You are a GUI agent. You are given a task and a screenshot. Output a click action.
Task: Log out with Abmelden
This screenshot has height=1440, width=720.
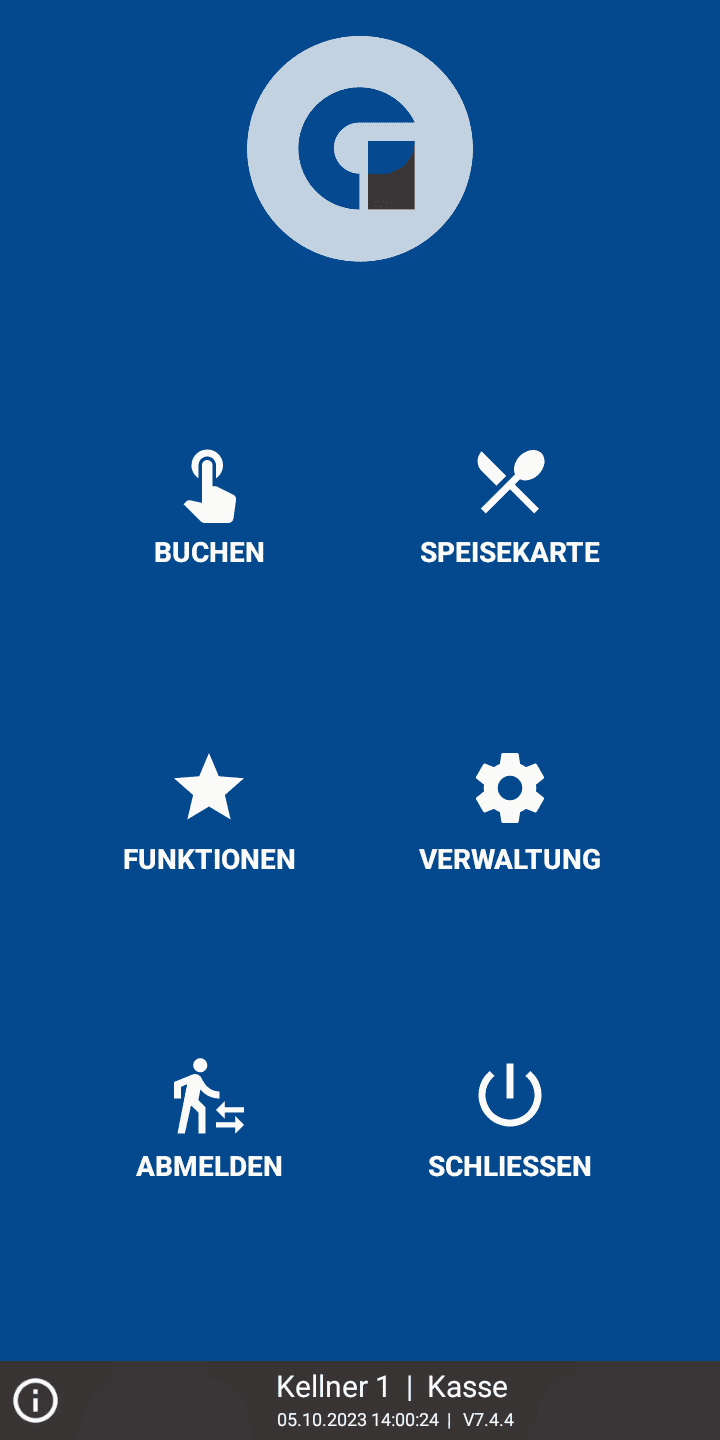pos(209,1120)
